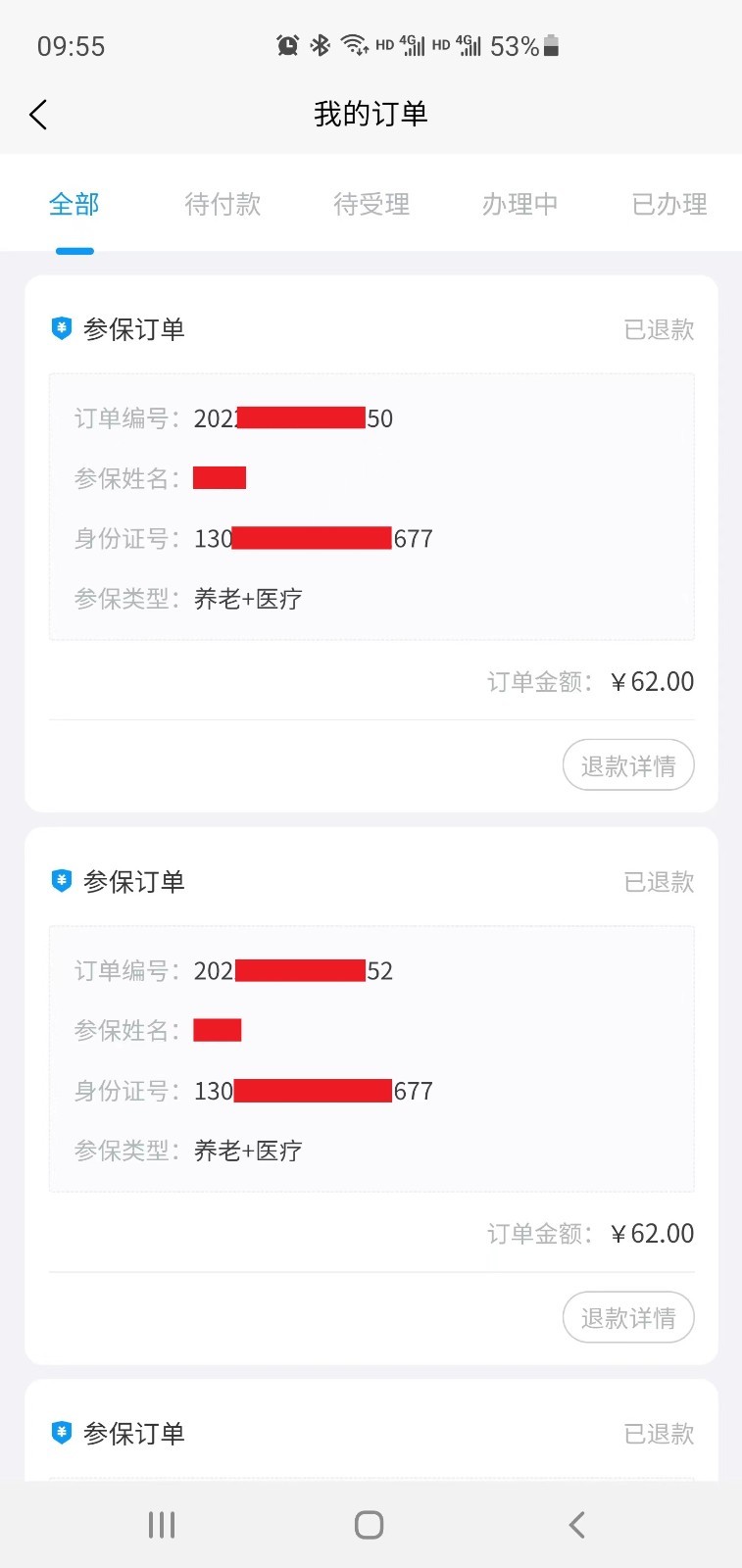Tap the back chevron in the navigation bar
The image size is (742, 1568).
pos(576,1524)
